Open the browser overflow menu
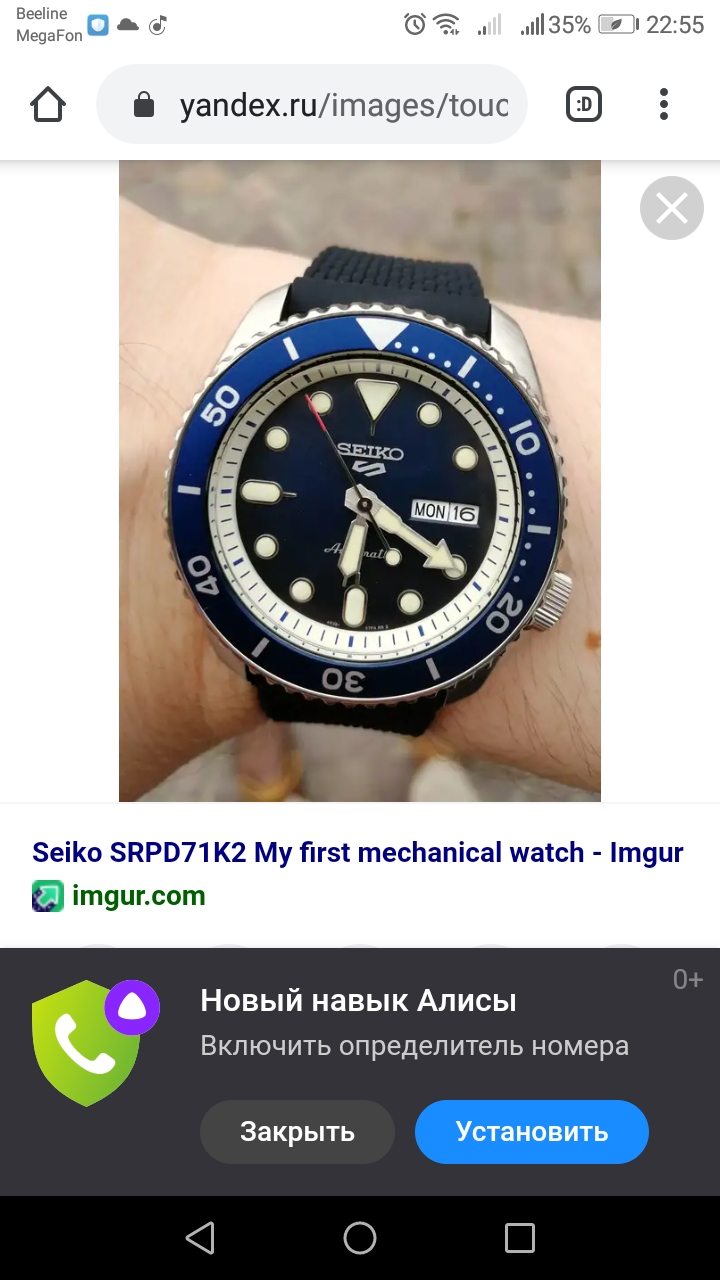 coord(664,104)
